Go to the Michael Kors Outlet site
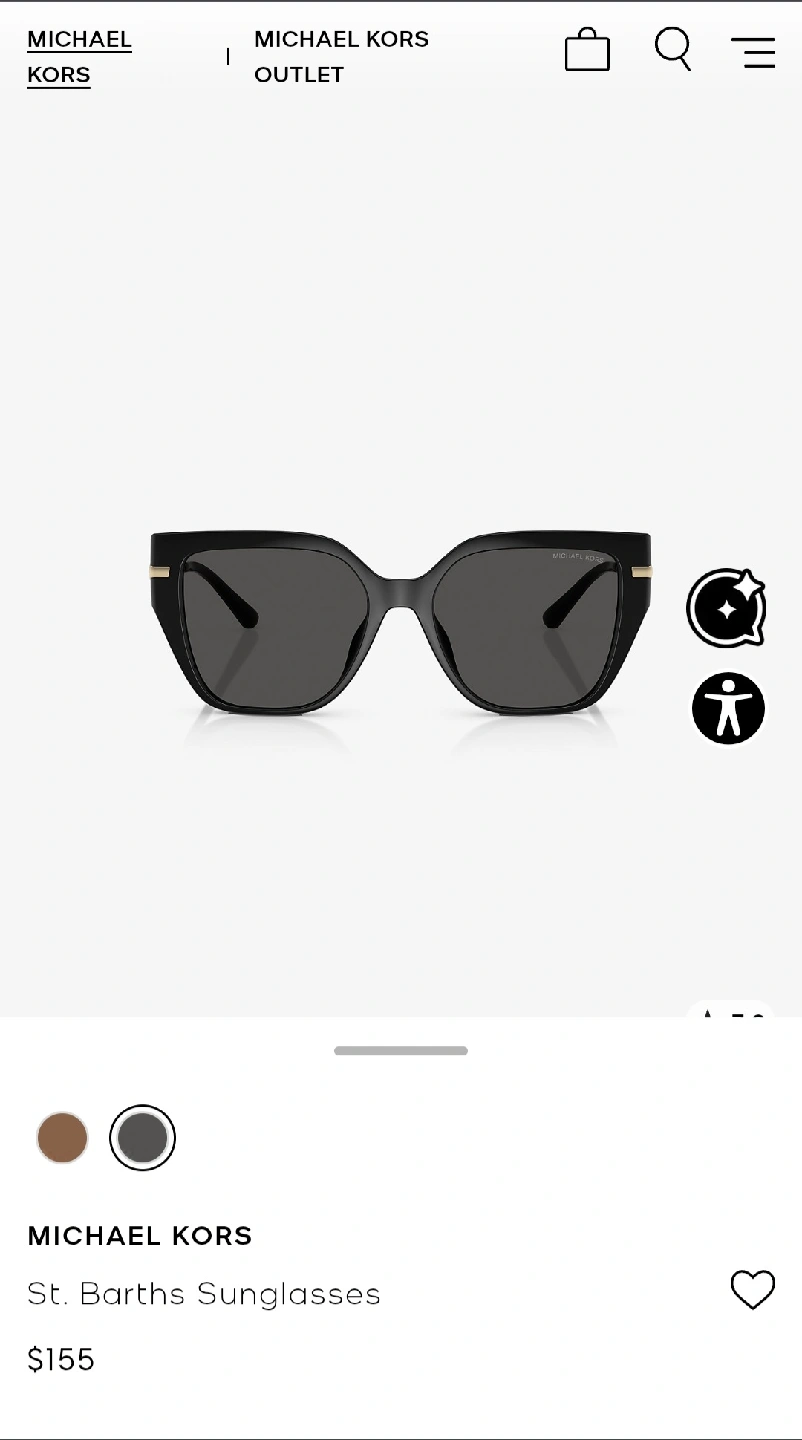Image resolution: width=802 pixels, height=1440 pixels. 341,57
